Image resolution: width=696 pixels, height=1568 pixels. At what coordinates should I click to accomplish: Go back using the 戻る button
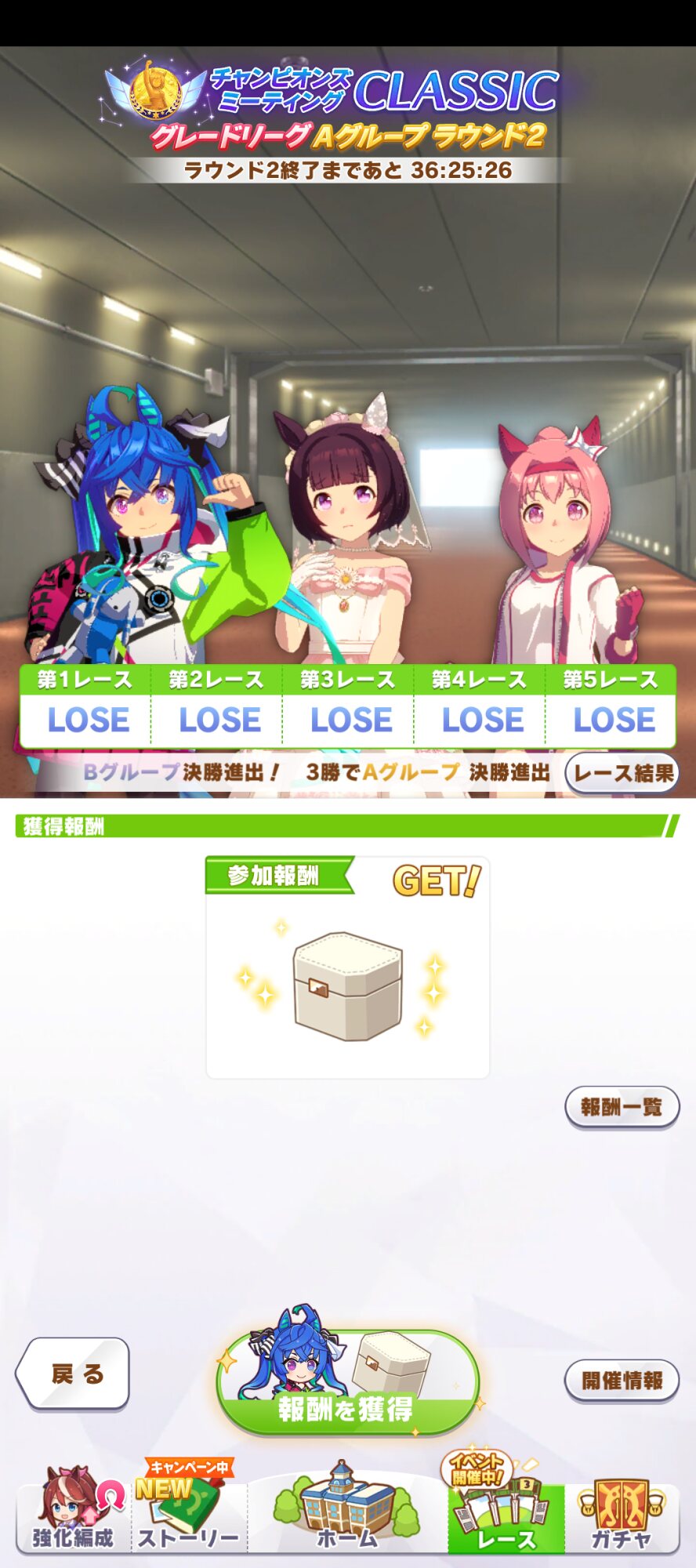74,1374
